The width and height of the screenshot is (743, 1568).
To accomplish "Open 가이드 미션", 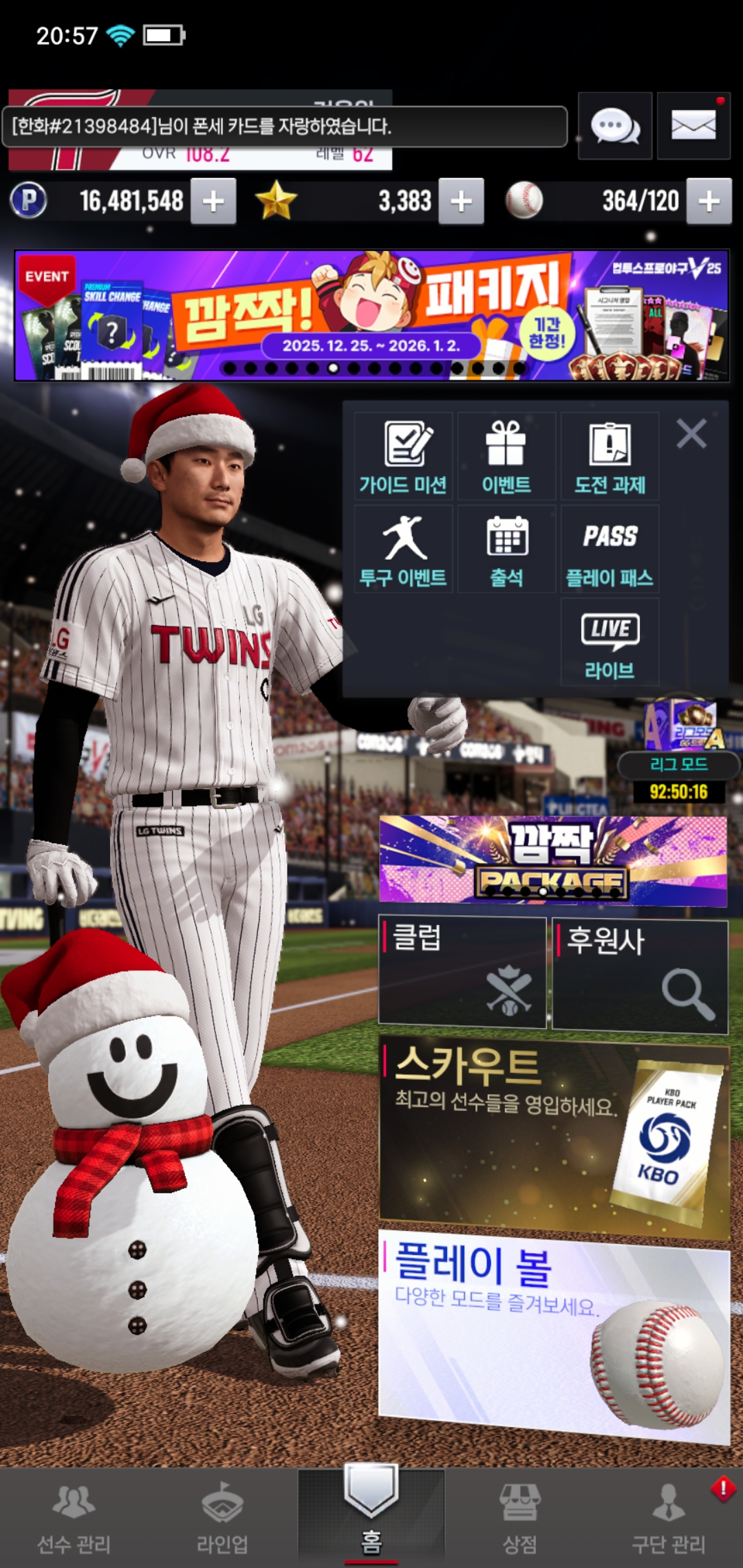I will (403, 457).
